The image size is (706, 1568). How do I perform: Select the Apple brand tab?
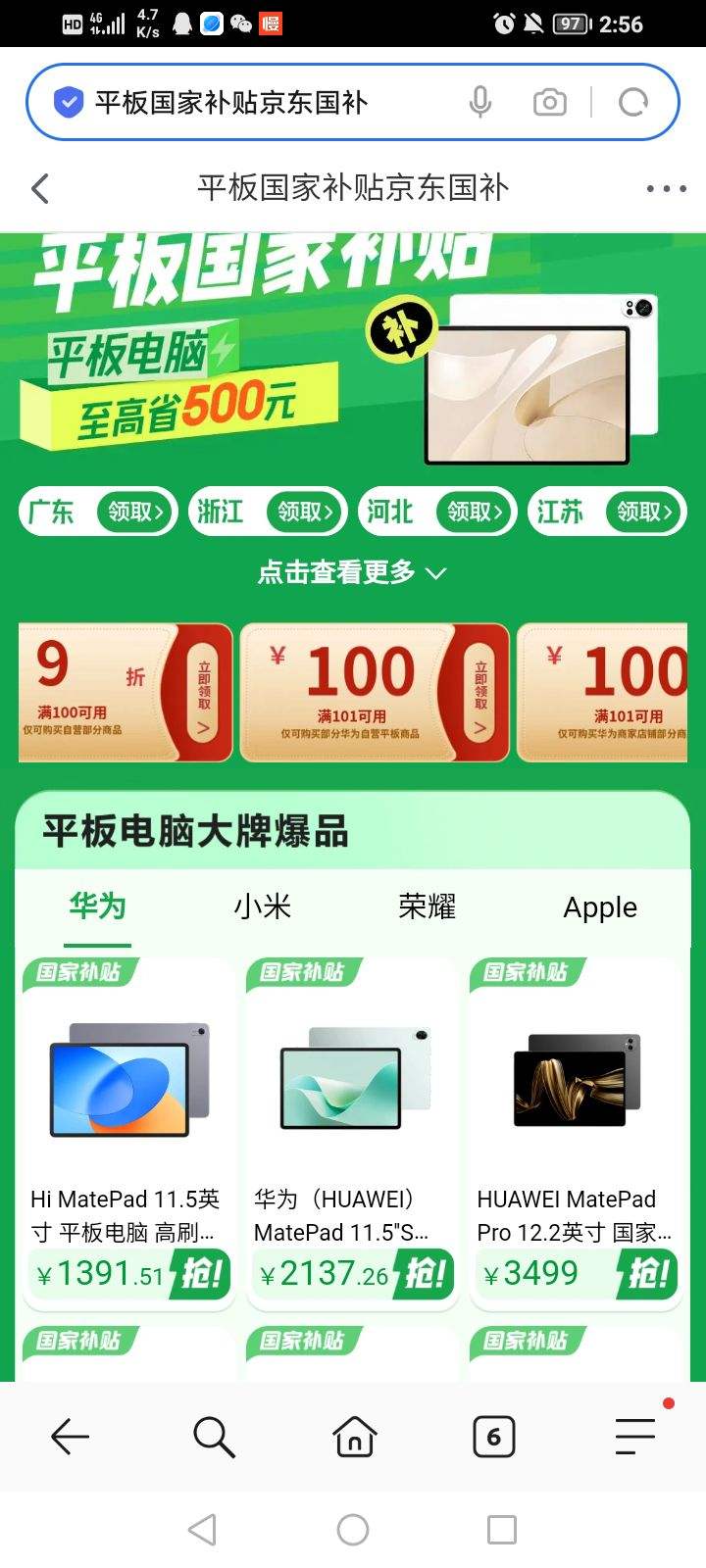coord(600,907)
